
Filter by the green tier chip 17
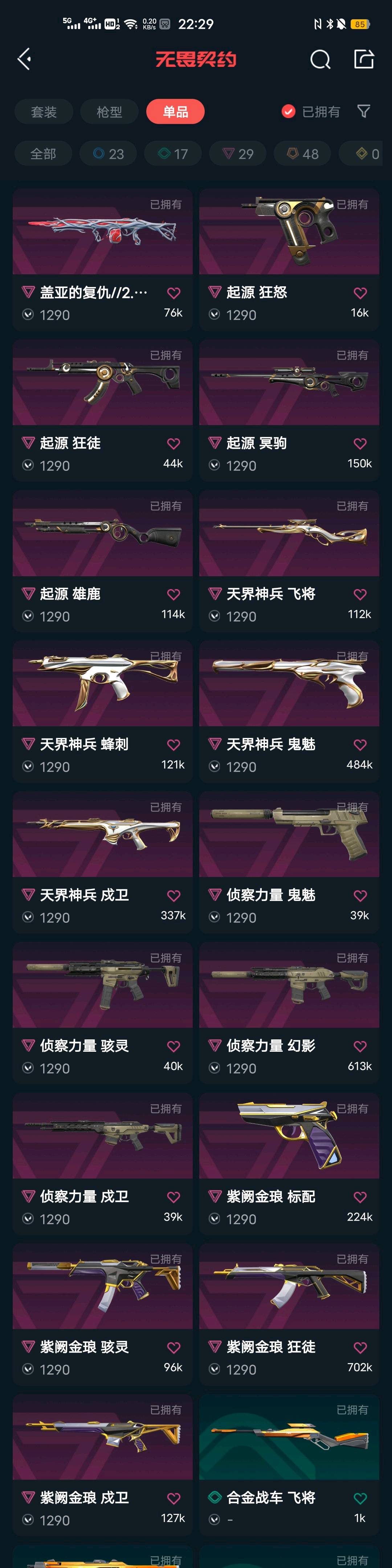point(173,154)
